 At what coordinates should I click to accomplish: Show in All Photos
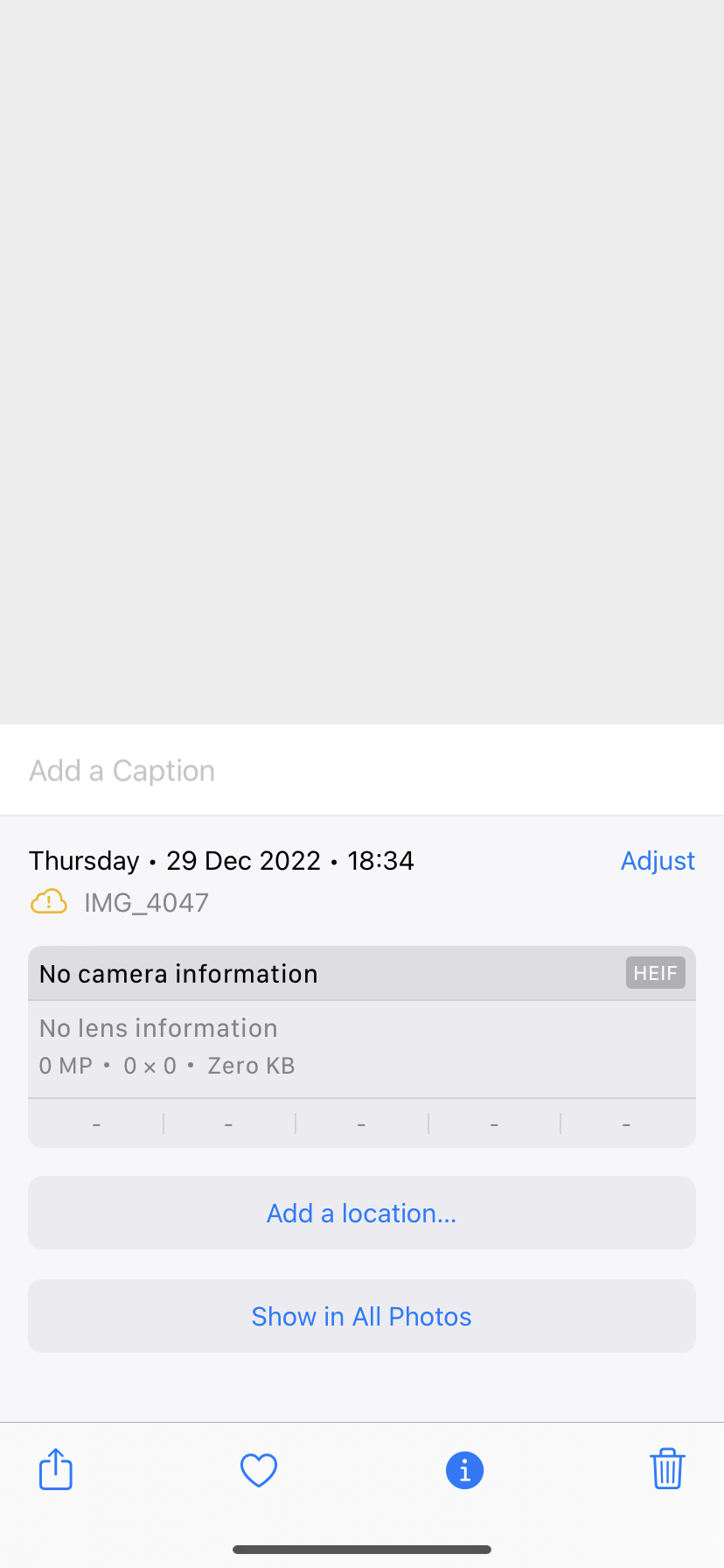[x=361, y=1317]
